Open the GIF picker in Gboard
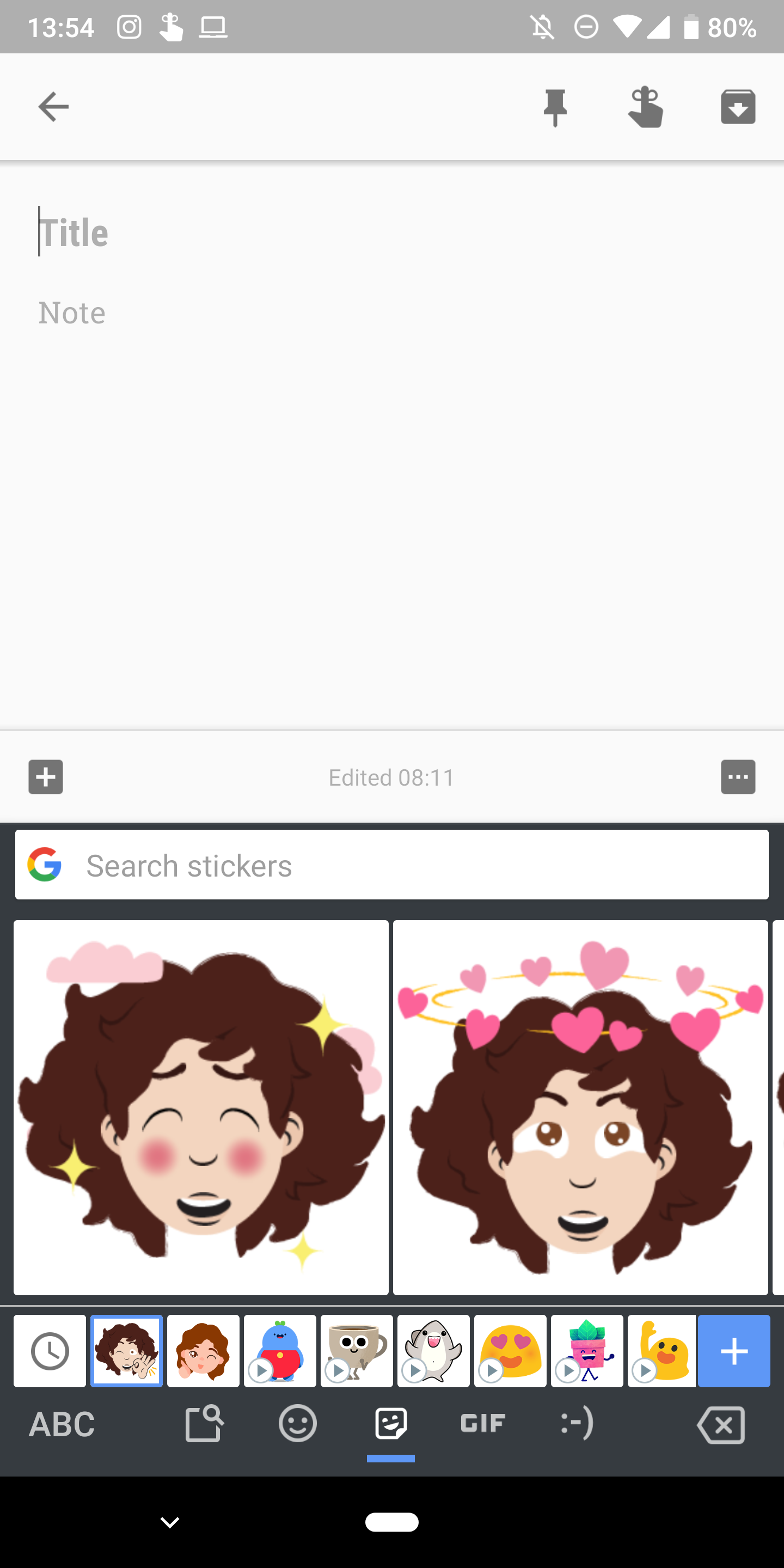Image resolution: width=784 pixels, height=1568 pixels. [482, 1424]
